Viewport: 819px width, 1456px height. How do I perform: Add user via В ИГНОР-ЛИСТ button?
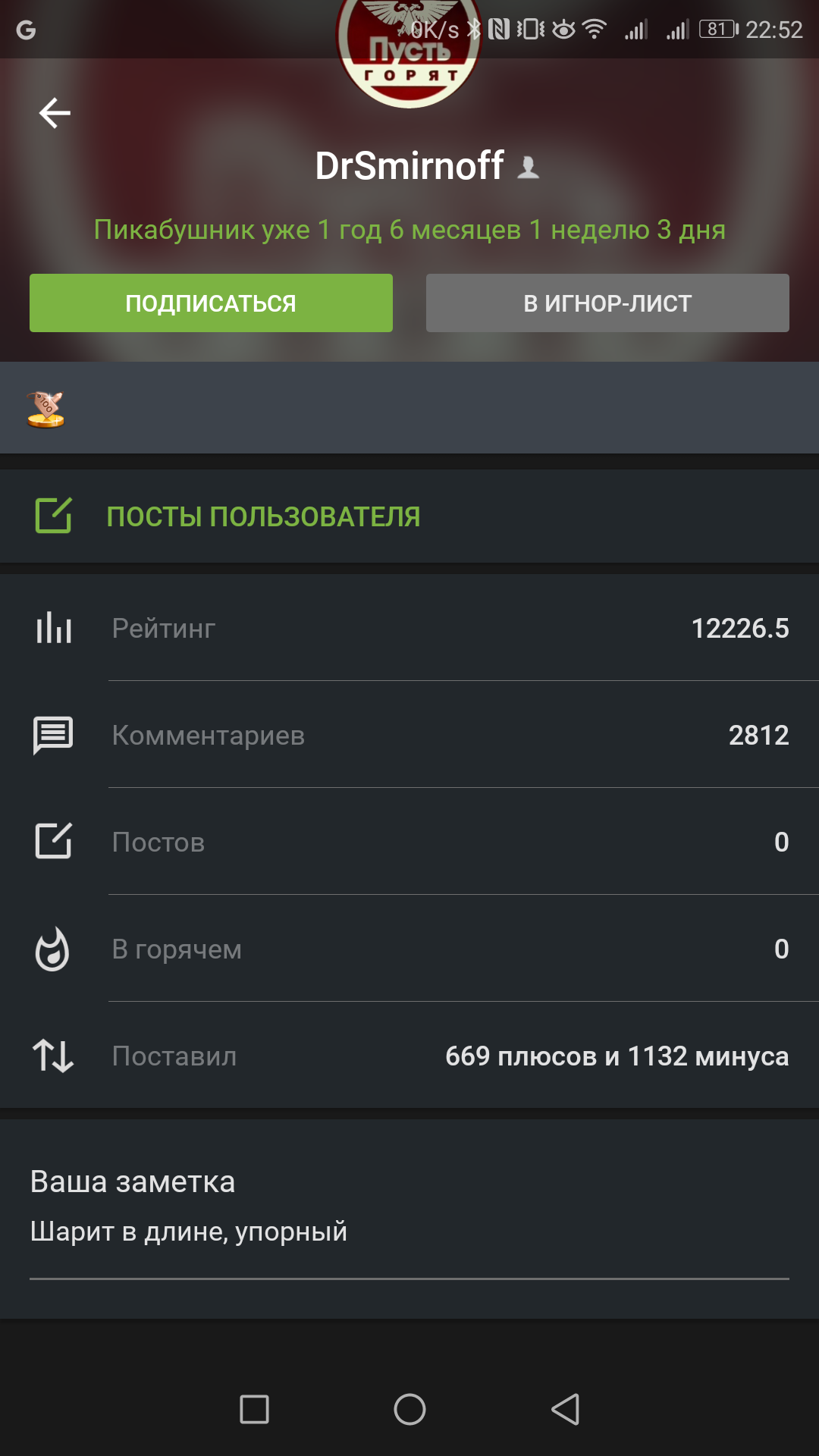coord(607,303)
